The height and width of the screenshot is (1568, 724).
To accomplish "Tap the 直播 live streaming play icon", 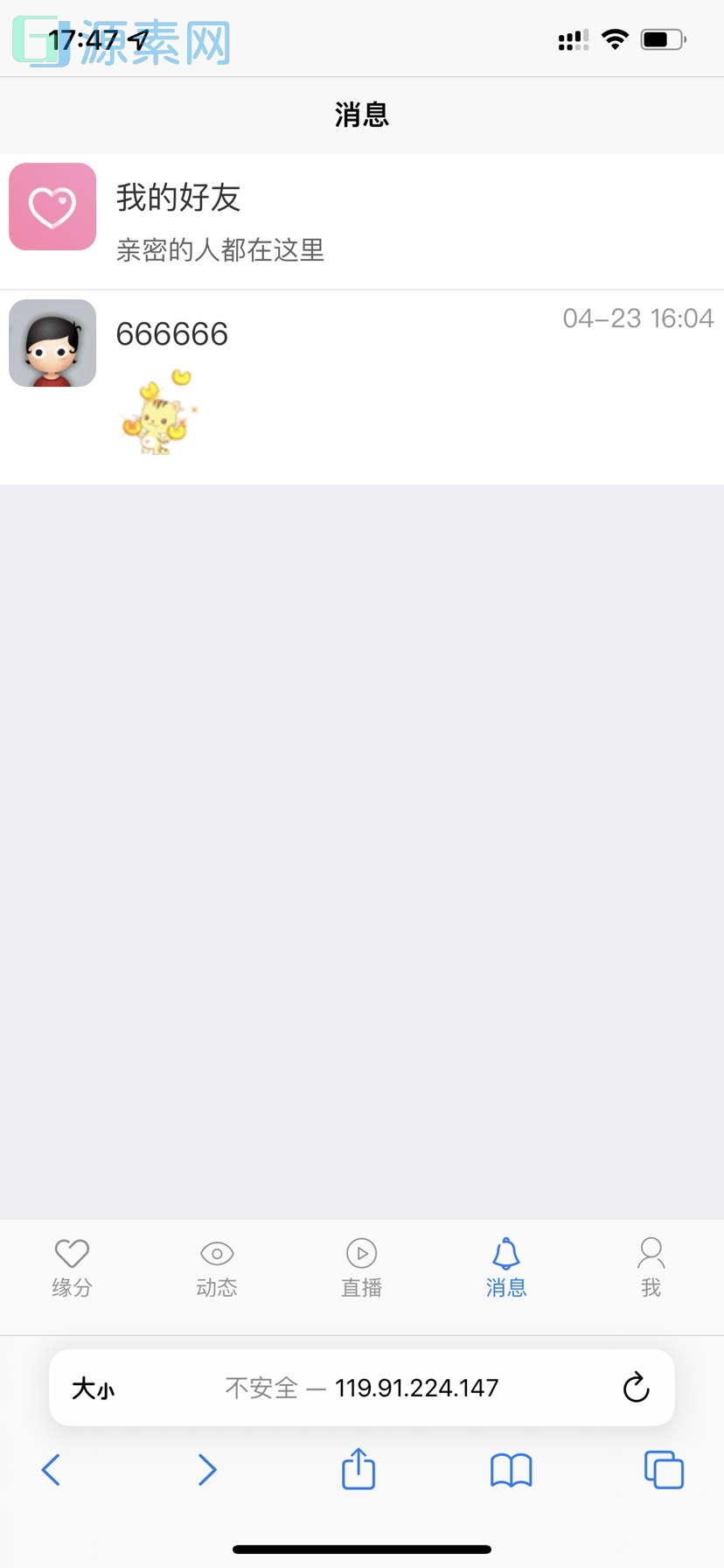I will pos(361,1252).
